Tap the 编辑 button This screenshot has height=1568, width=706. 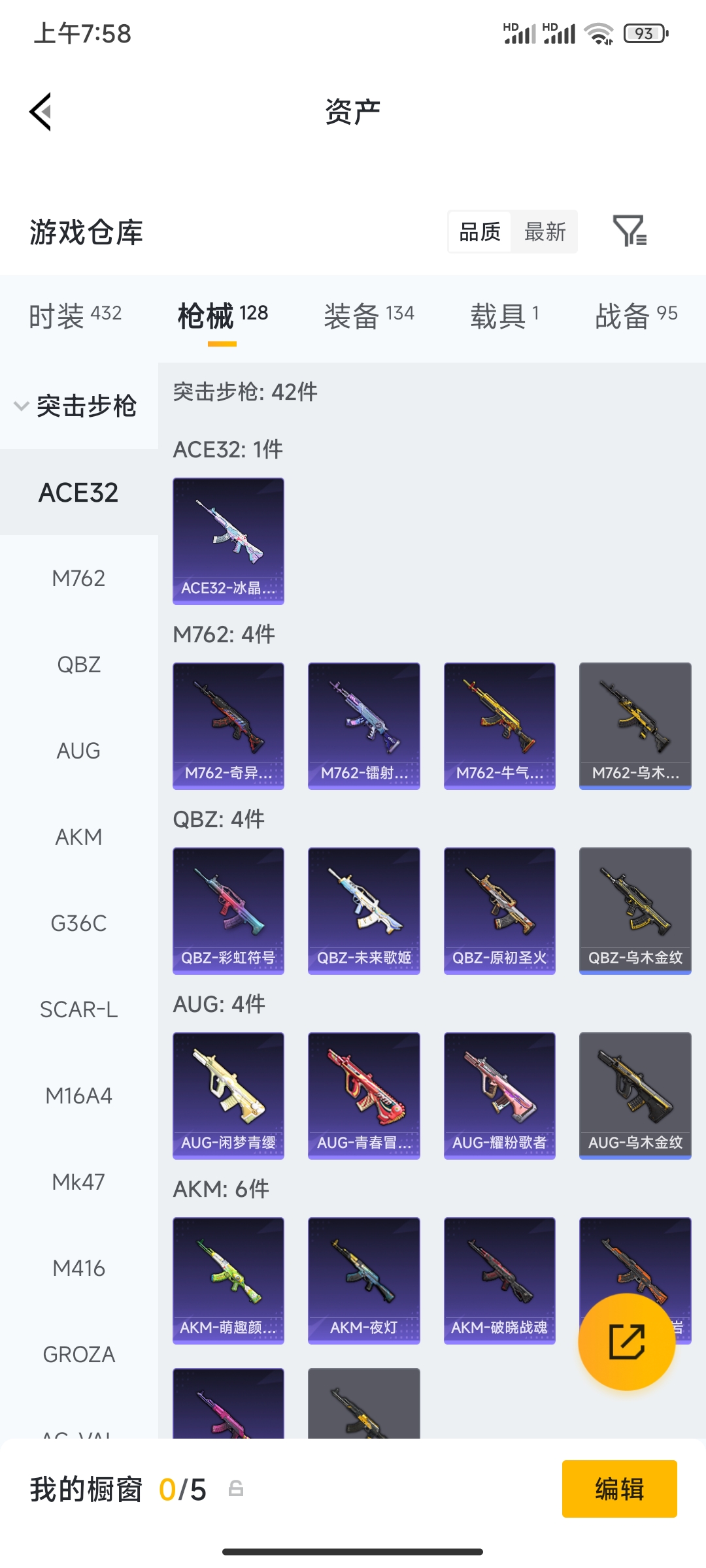[620, 1489]
